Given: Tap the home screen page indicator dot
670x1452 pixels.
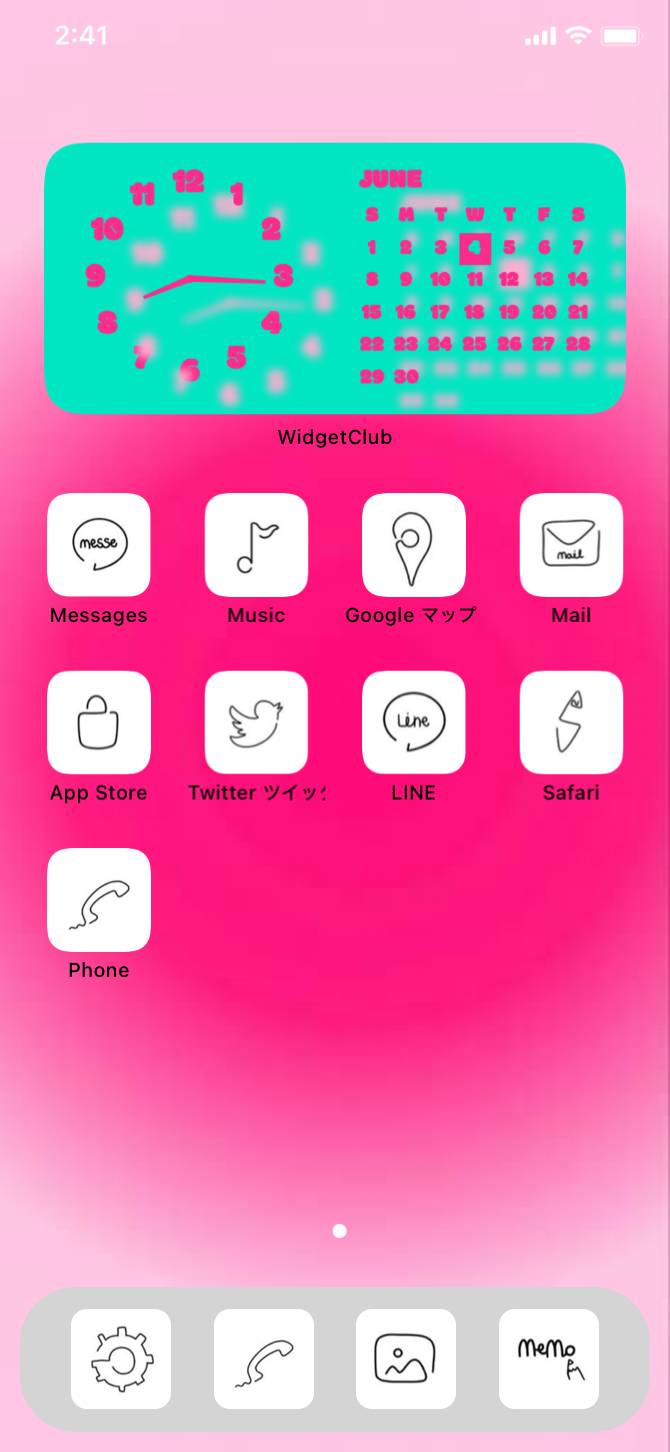Looking at the screenshot, I should [x=340, y=1231].
